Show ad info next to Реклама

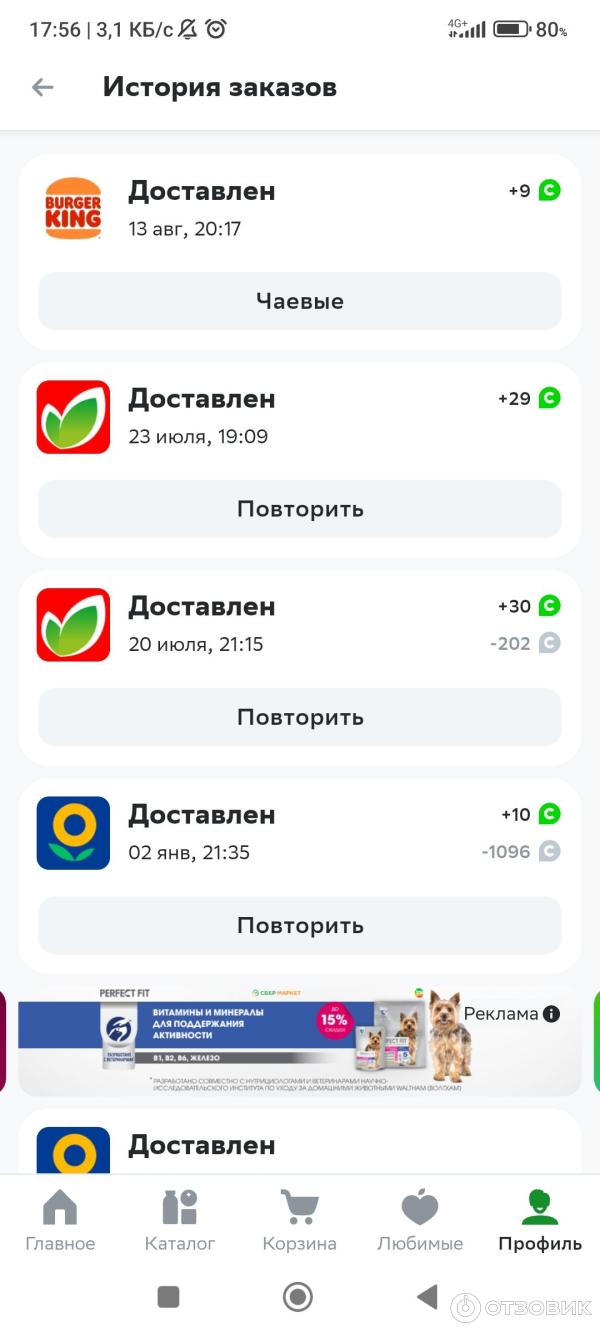tap(550, 1014)
